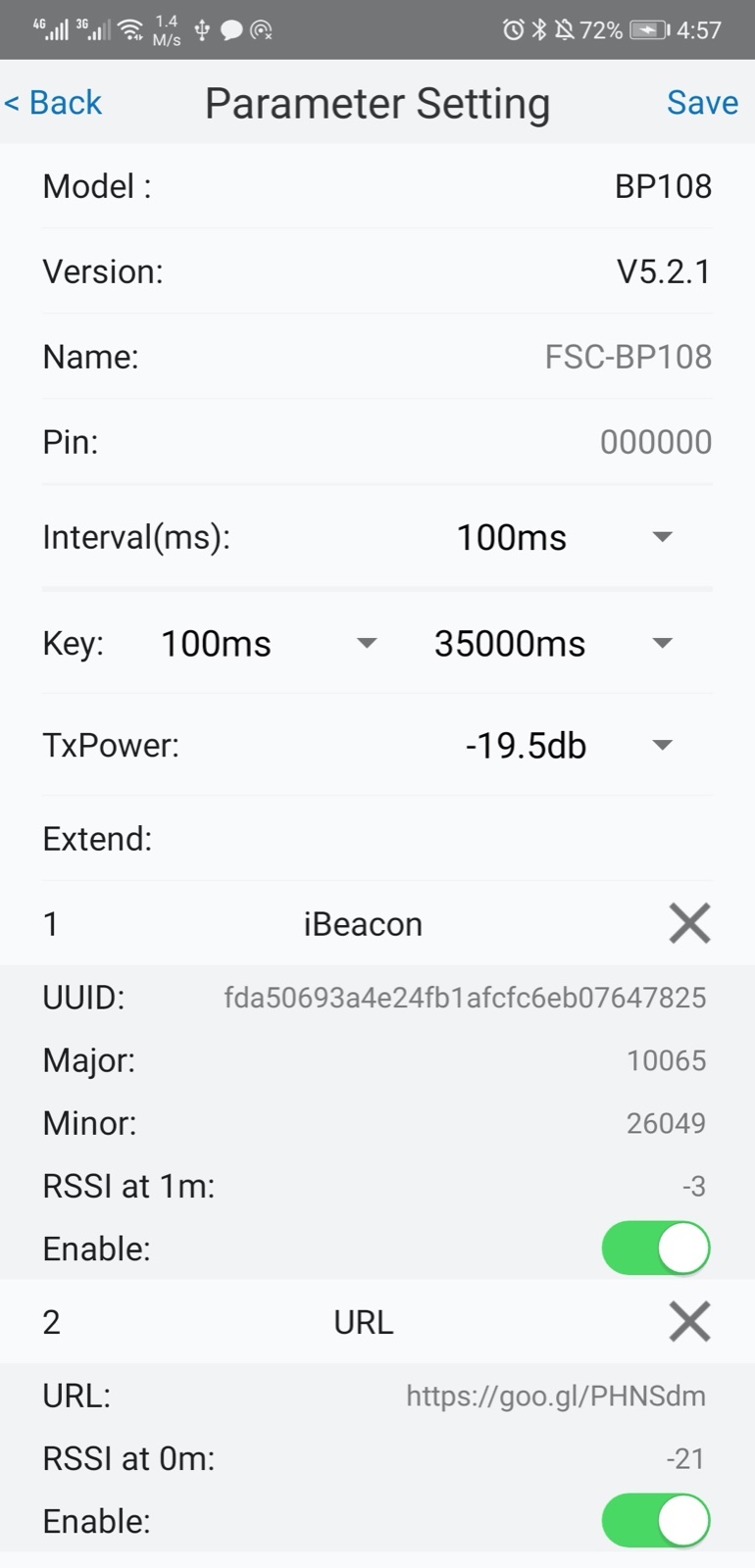This screenshot has width=755, height=1568.
Task: Edit the Name field FSC-BP108
Action: [628, 357]
